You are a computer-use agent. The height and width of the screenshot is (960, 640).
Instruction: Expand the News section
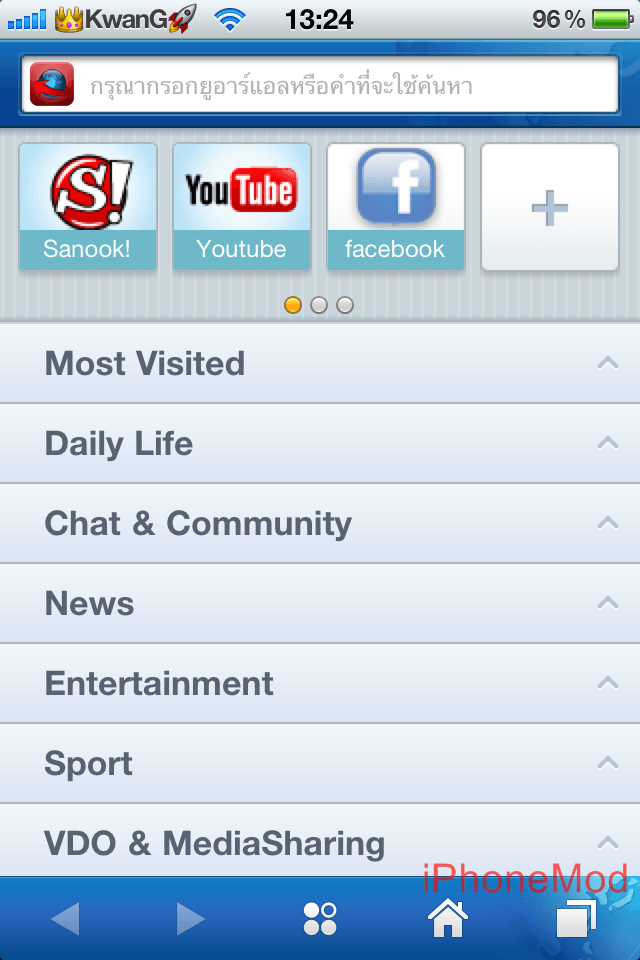click(x=320, y=603)
